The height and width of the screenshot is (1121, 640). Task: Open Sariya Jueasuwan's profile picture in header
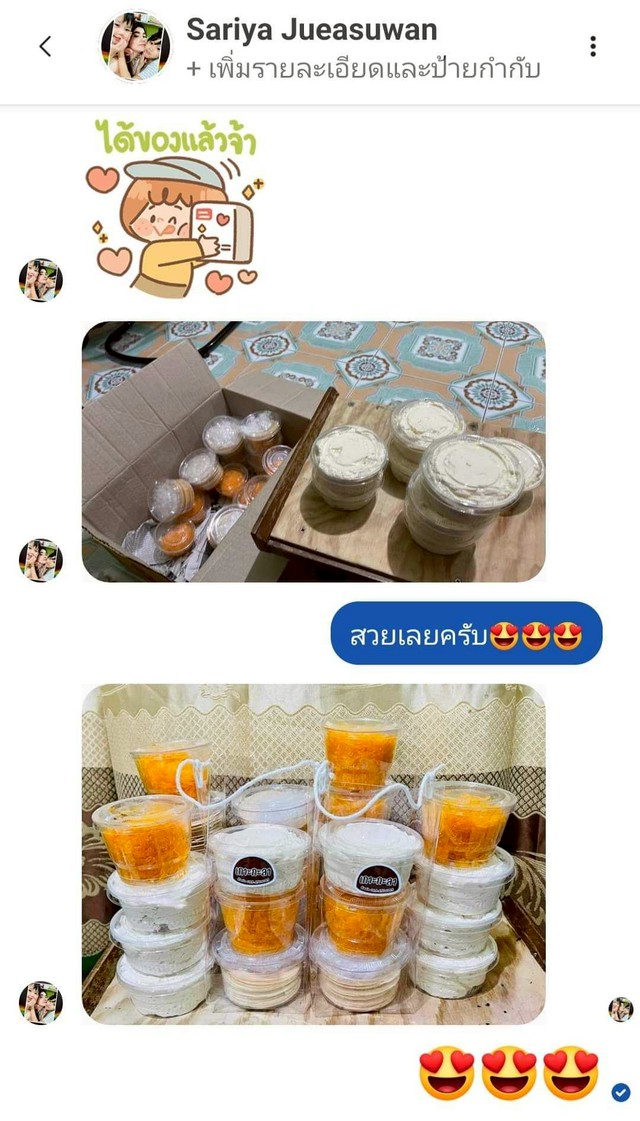[x=135, y=46]
